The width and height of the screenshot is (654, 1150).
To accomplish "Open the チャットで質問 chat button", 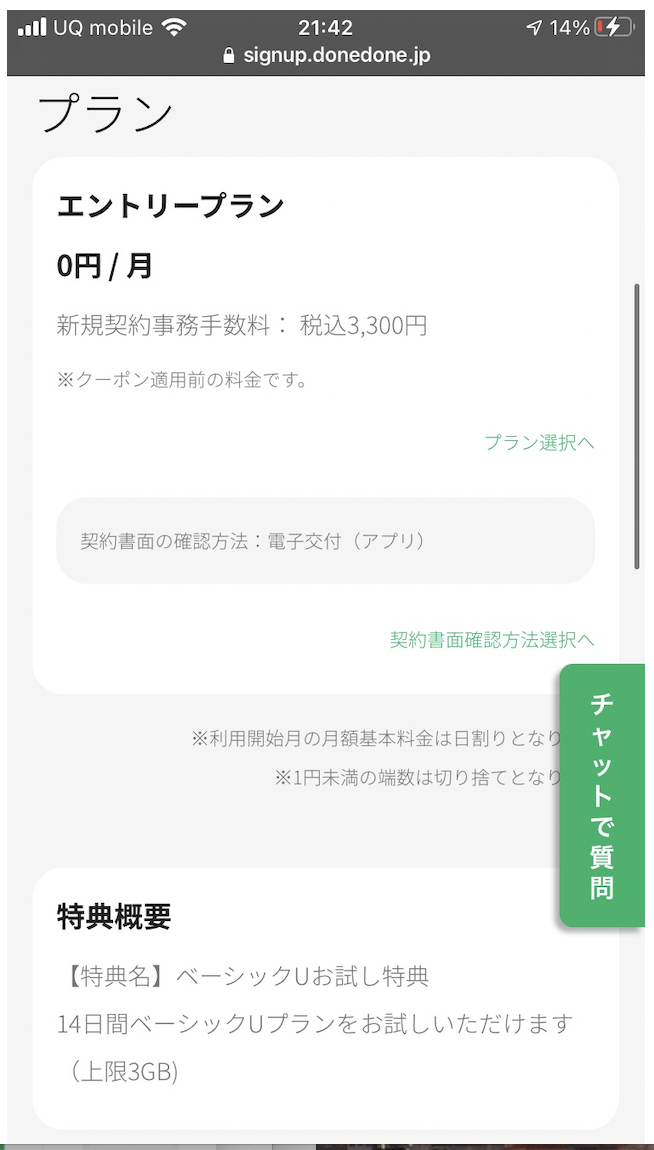I will click(x=602, y=795).
